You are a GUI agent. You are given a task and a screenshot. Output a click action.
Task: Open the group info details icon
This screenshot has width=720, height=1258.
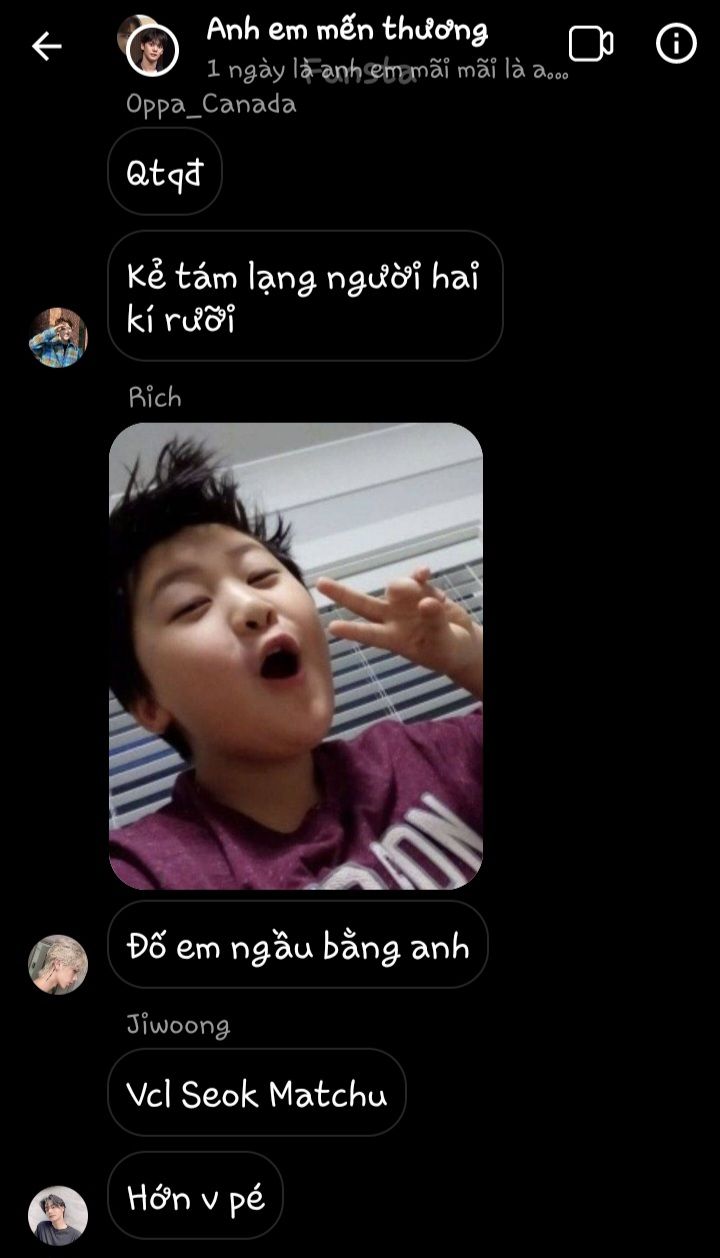coord(676,44)
